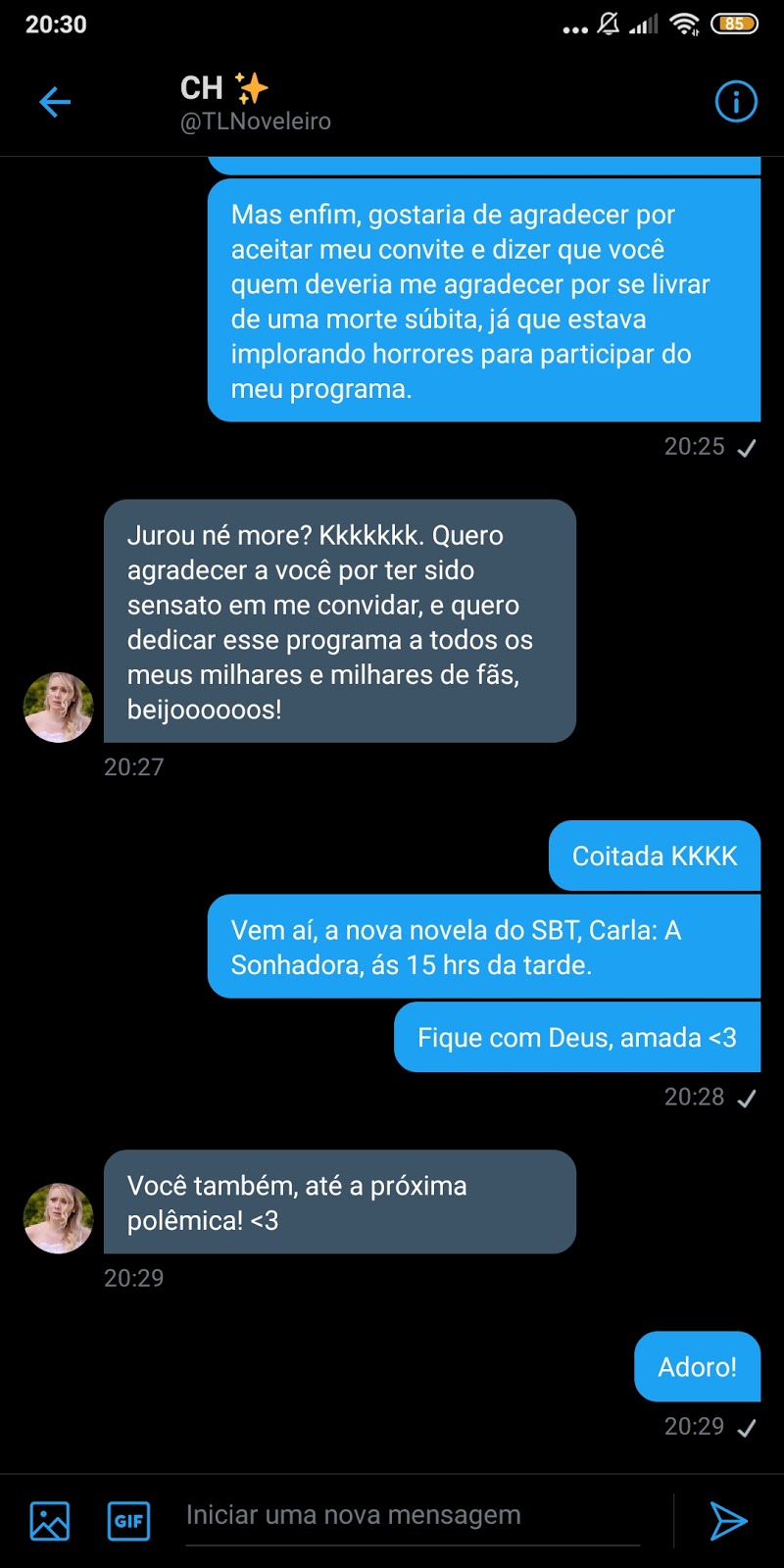Open sender's avatar next to 20:29 message
Viewport: 784px width, 1568px height.
[x=59, y=1218]
